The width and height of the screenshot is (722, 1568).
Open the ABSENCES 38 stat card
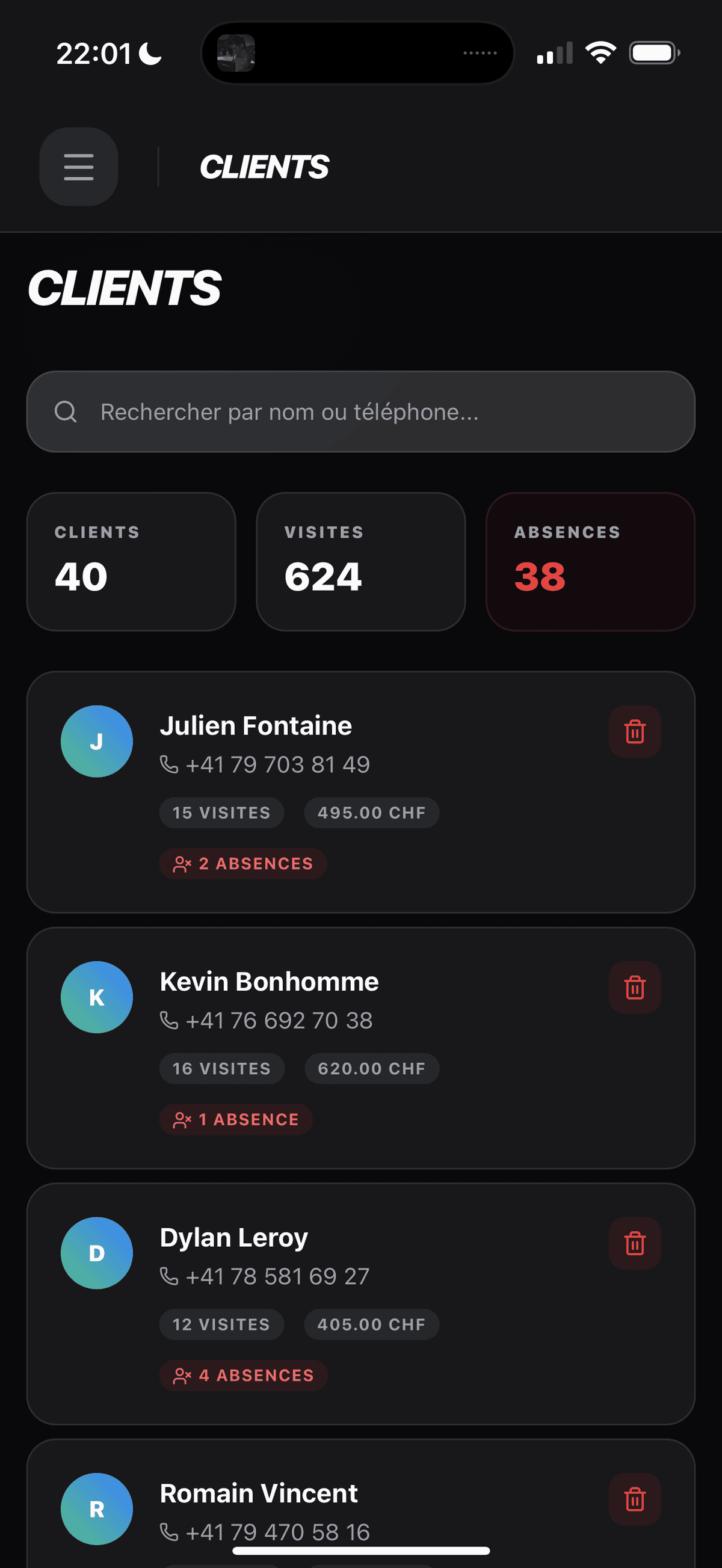click(590, 560)
